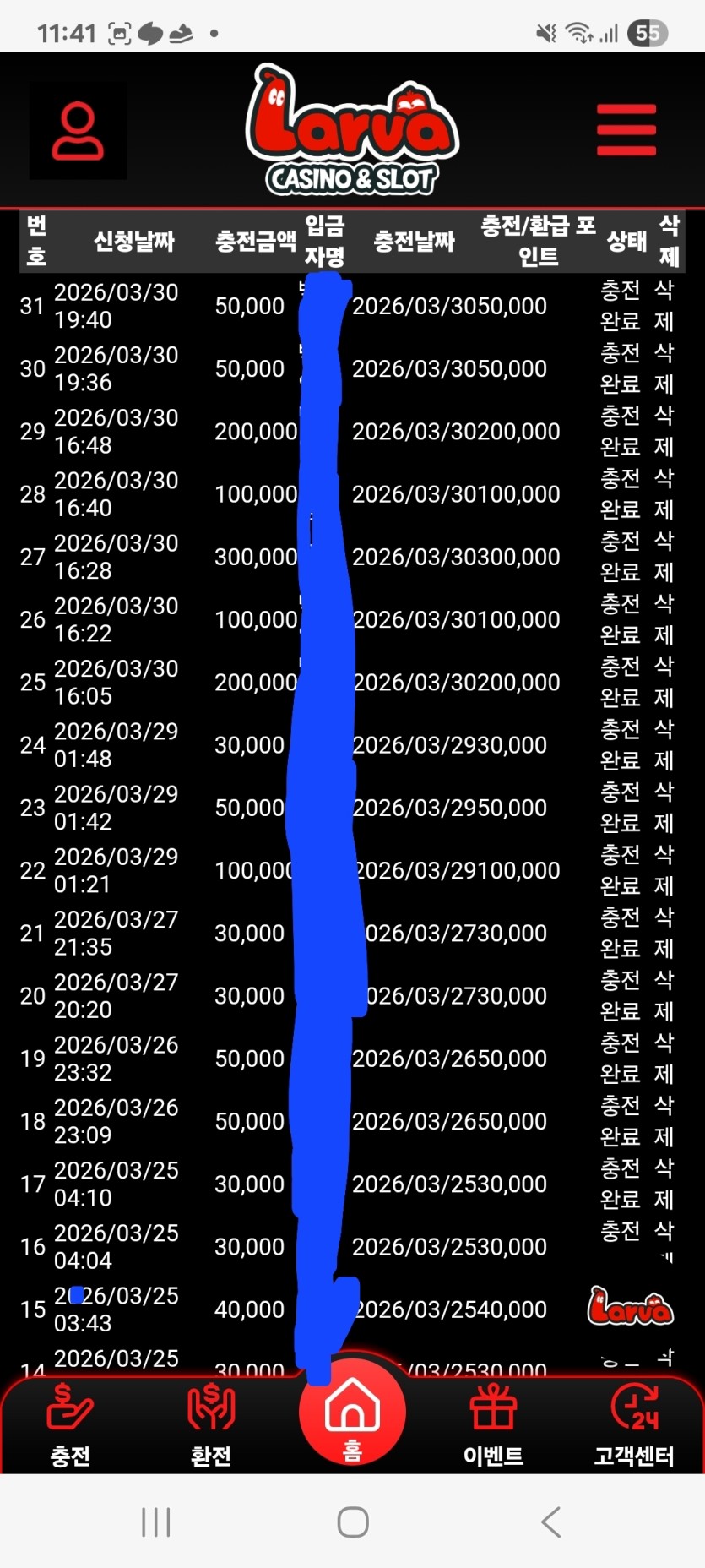
Task: Go back with the system back button
Action: coord(550,1522)
